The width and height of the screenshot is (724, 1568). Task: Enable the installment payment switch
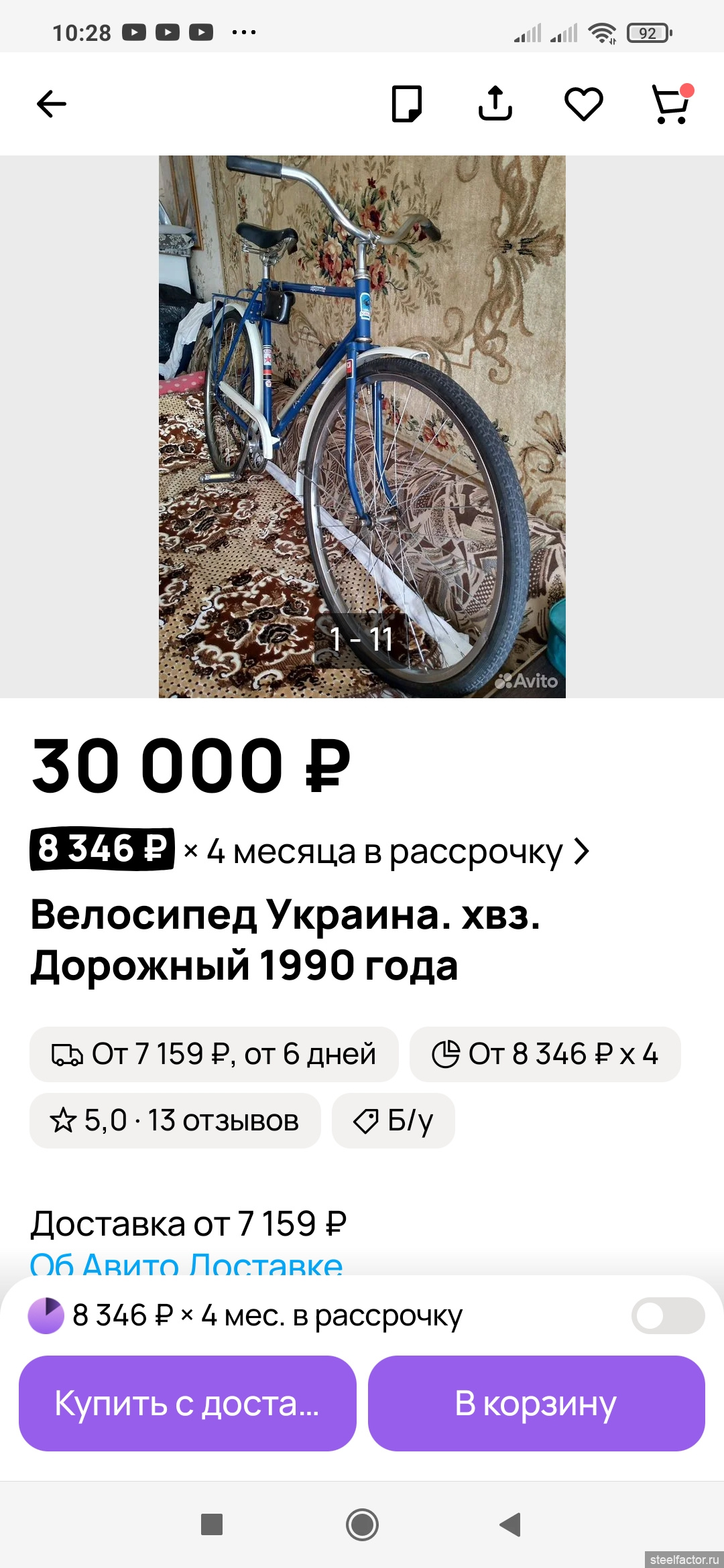(x=667, y=1315)
